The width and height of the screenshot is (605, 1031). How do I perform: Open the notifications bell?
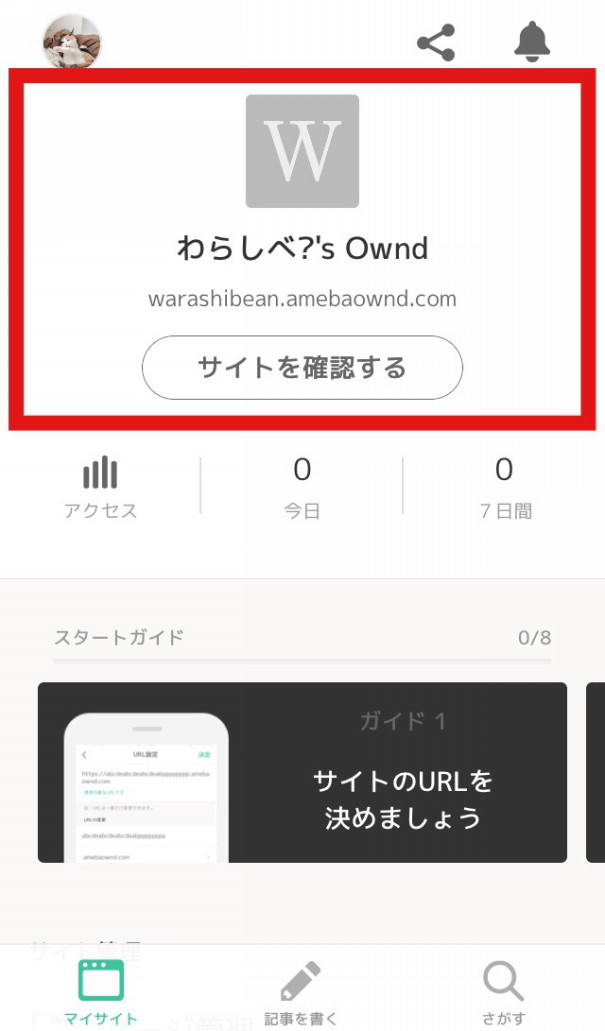click(532, 41)
